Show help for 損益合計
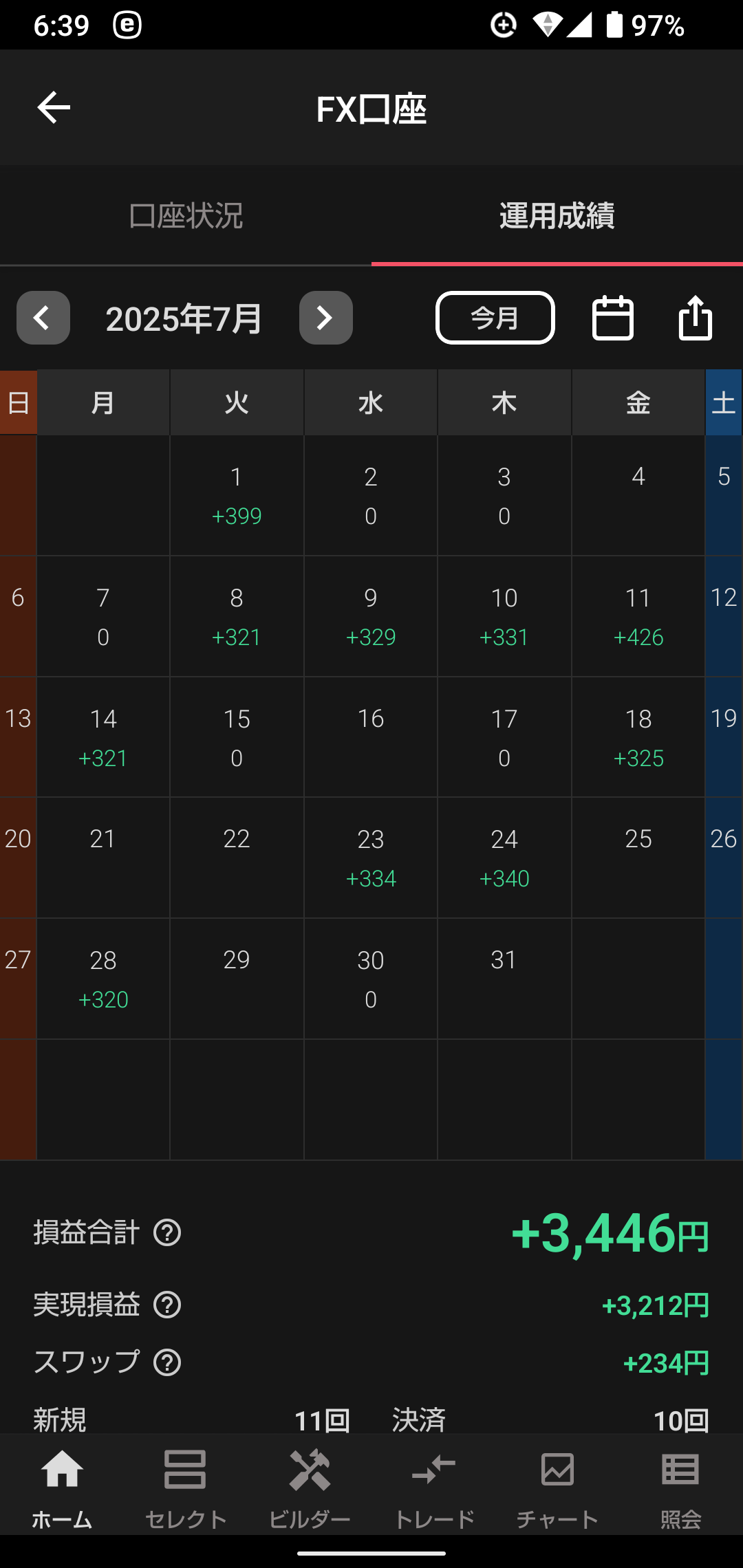 pos(167,1232)
